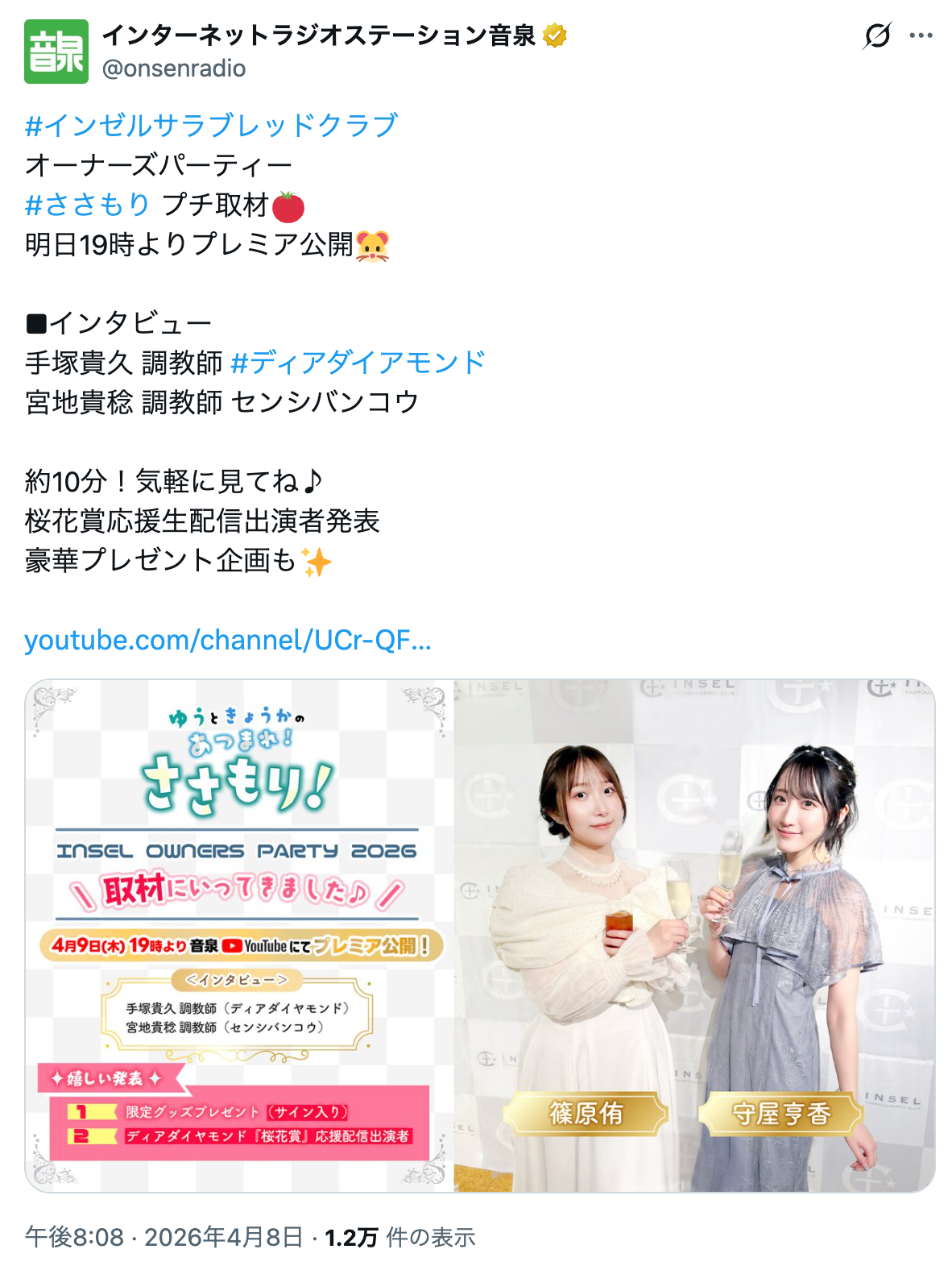Tap the Grok icon beside the overflow menu

[877, 35]
